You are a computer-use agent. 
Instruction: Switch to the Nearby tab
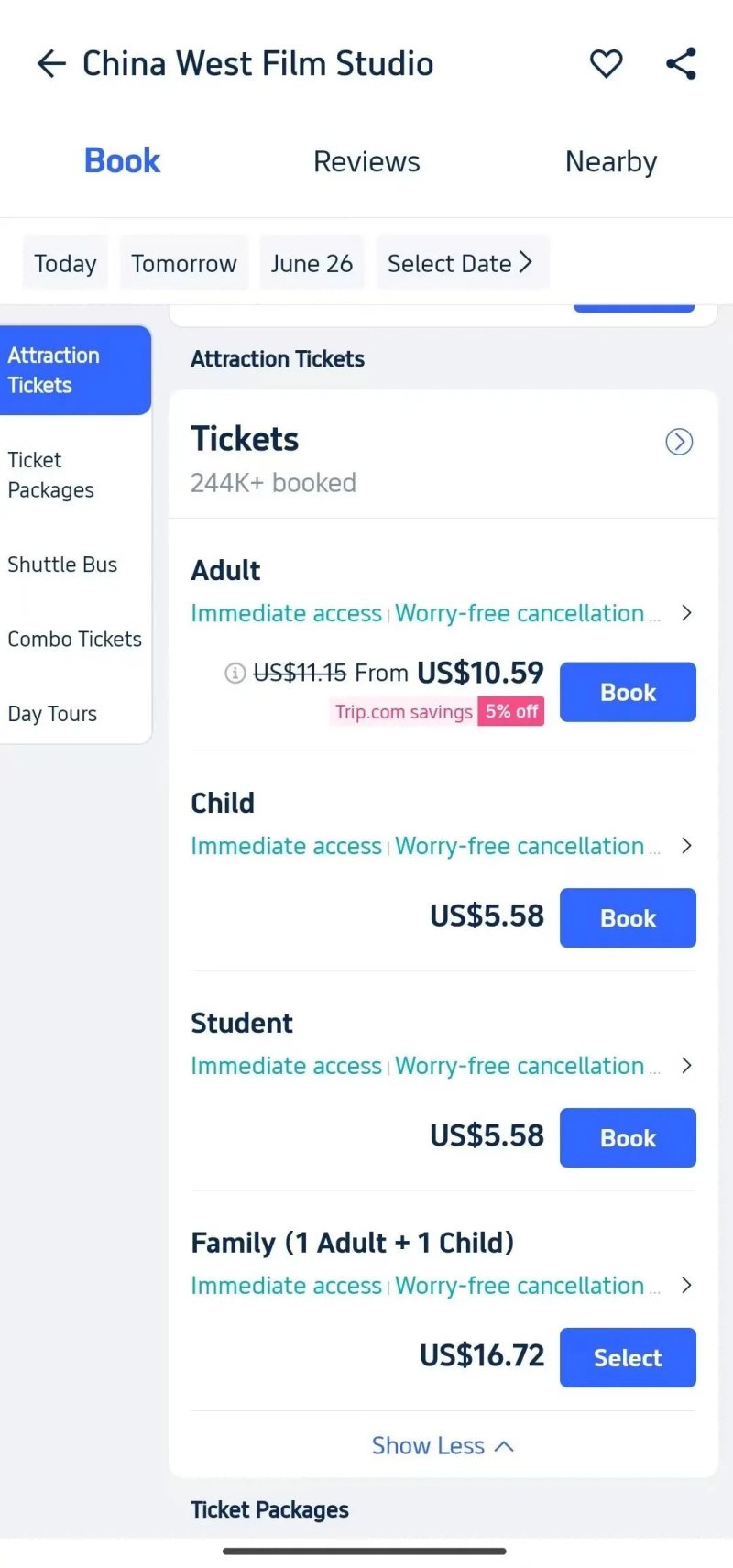[611, 162]
